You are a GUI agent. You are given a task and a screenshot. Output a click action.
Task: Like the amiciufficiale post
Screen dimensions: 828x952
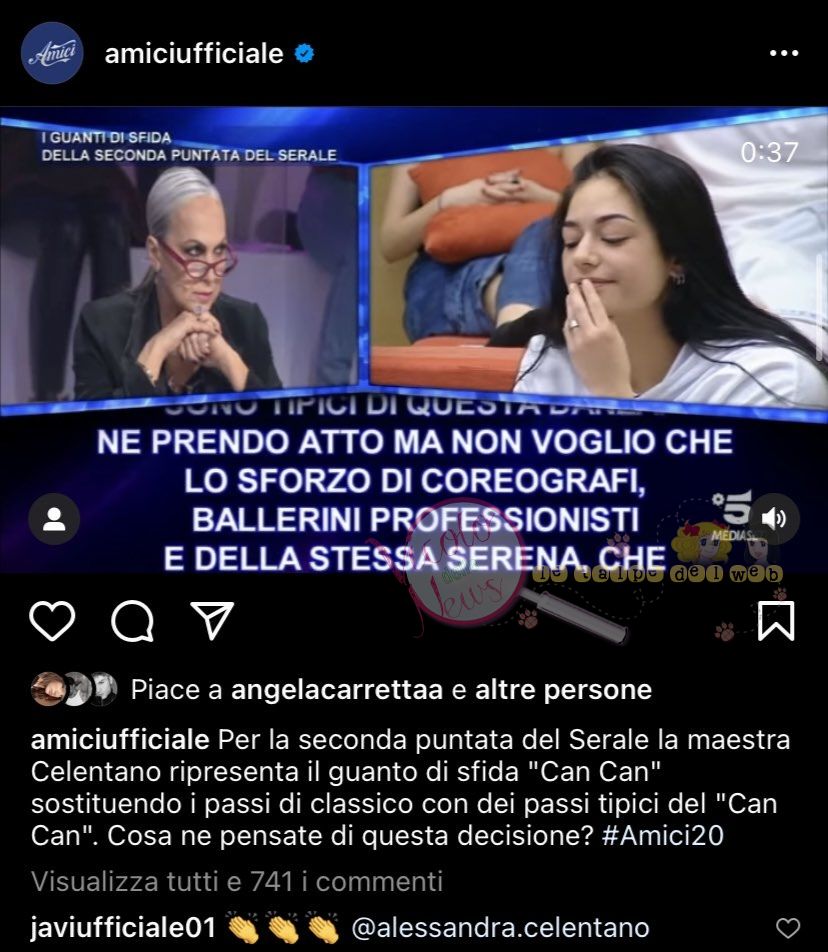52,621
